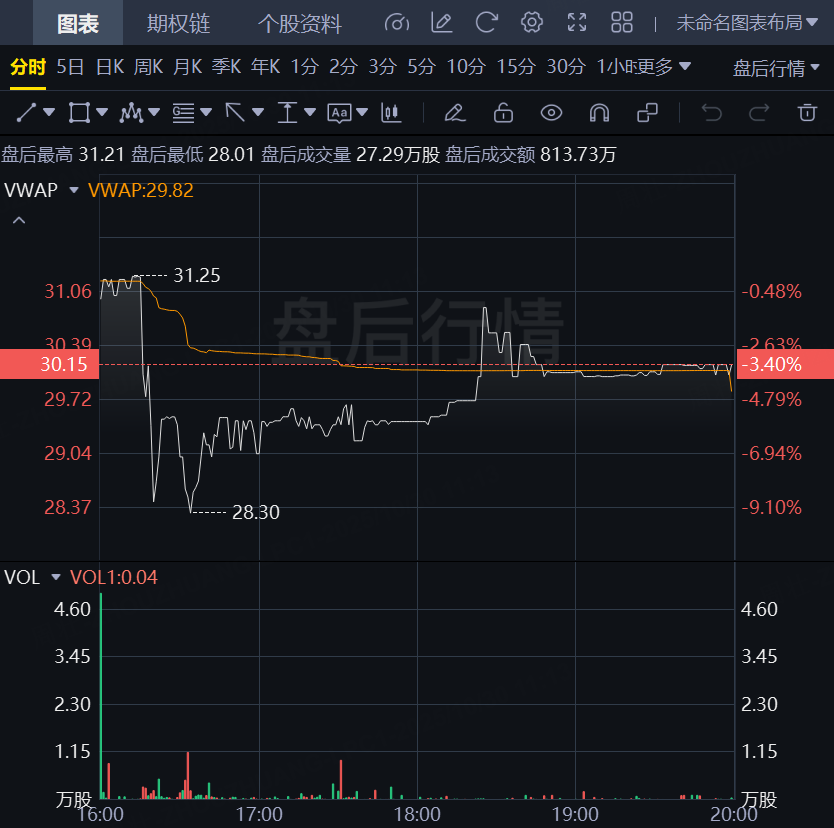Expand the 1小时更多 interval dropdown
Viewport: 834px width, 828px height.
click(644, 67)
